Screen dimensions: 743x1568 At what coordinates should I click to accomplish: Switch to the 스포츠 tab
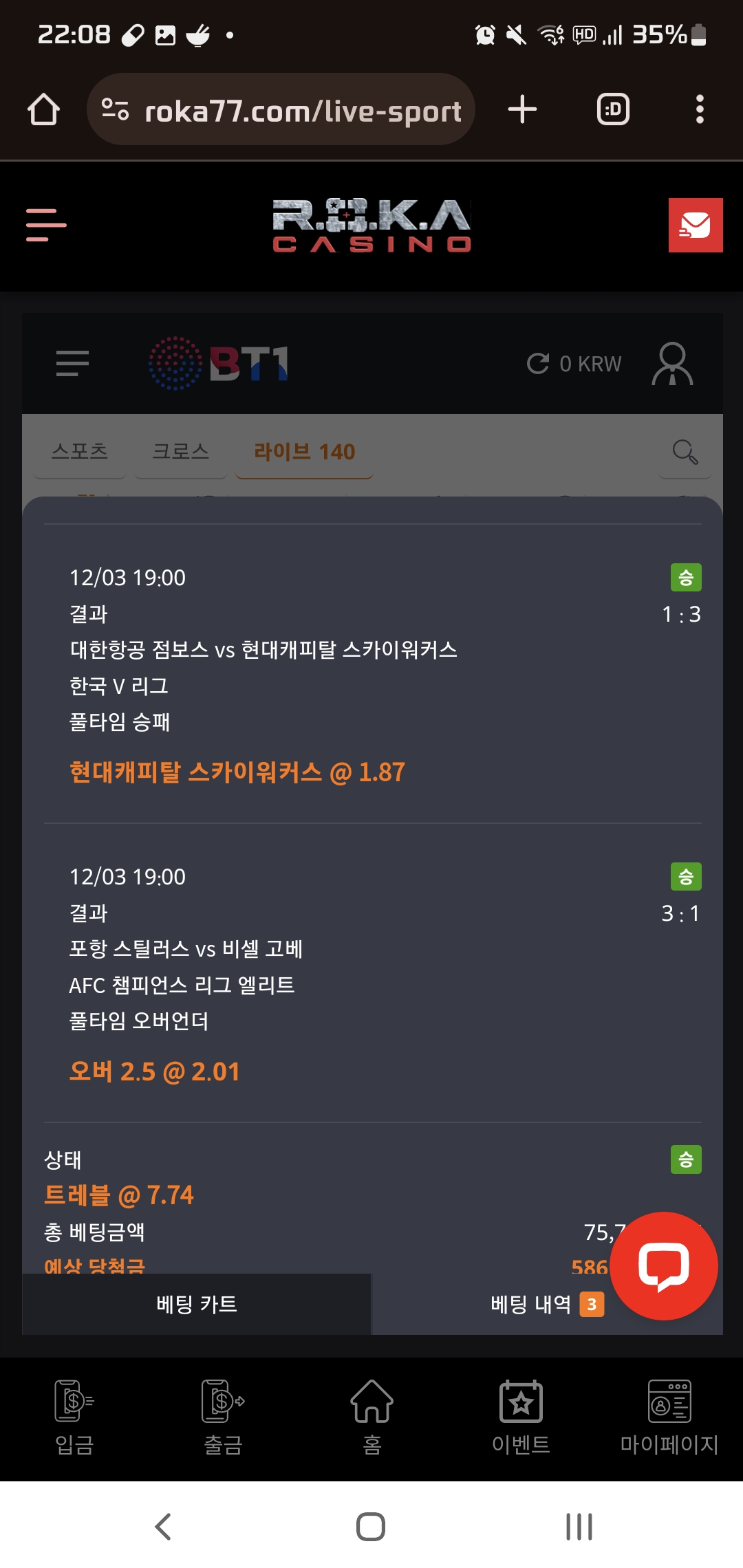tap(80, 451)
